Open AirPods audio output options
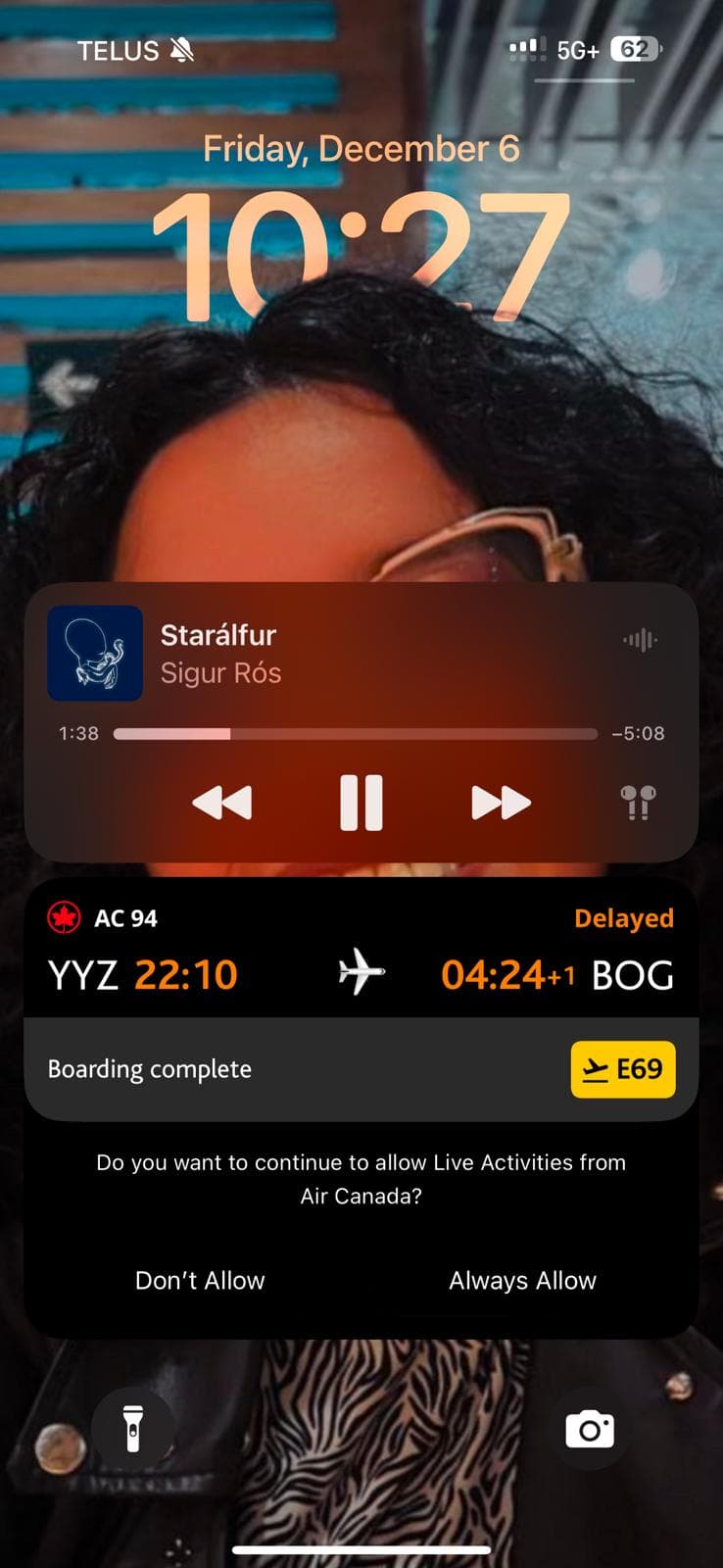This screenshot has height=1568, width=723. [x=638, y=803]
